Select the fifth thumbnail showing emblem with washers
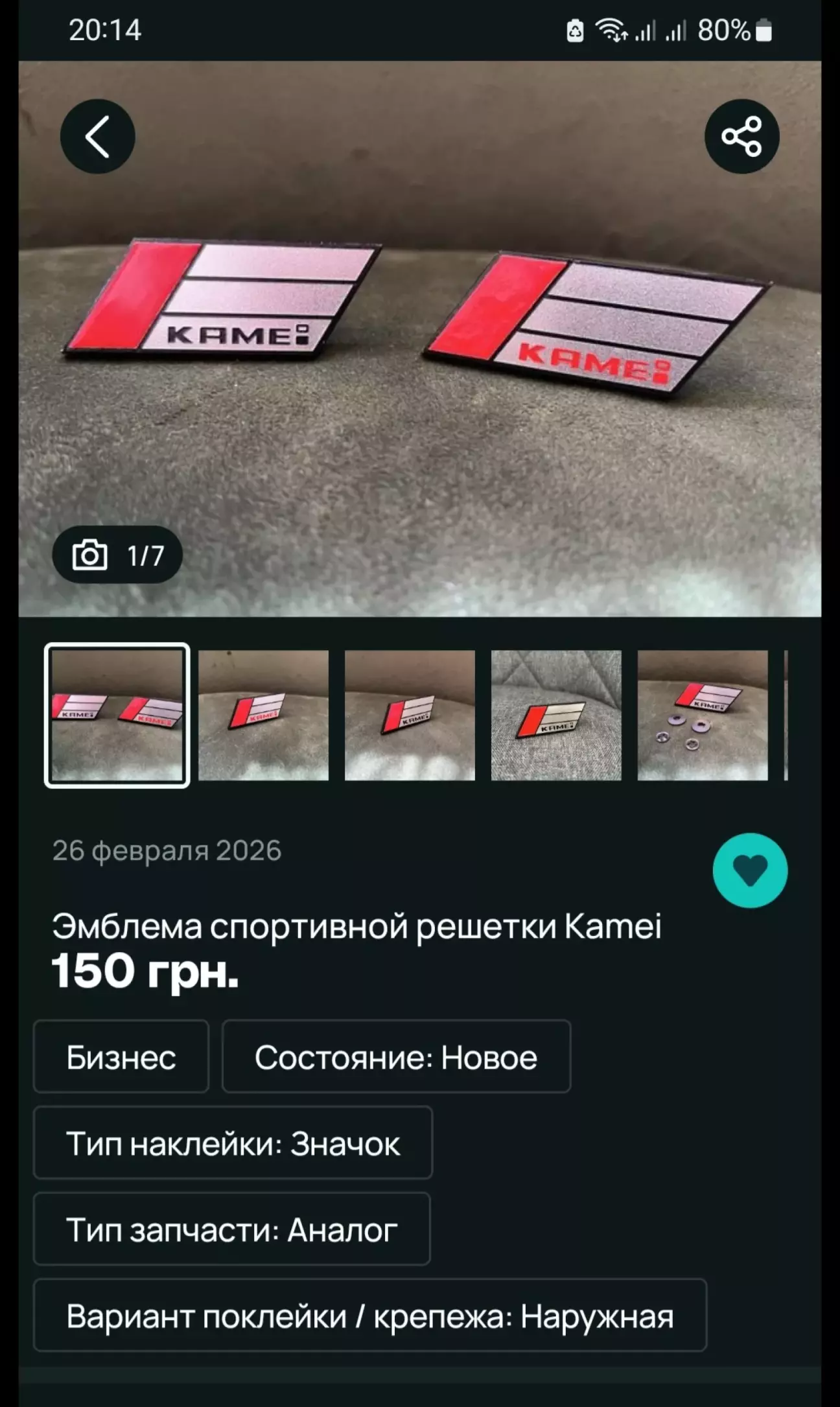The height and width of the screenshot is (1407, 840). pyautogui.click(x=703, y=715)
